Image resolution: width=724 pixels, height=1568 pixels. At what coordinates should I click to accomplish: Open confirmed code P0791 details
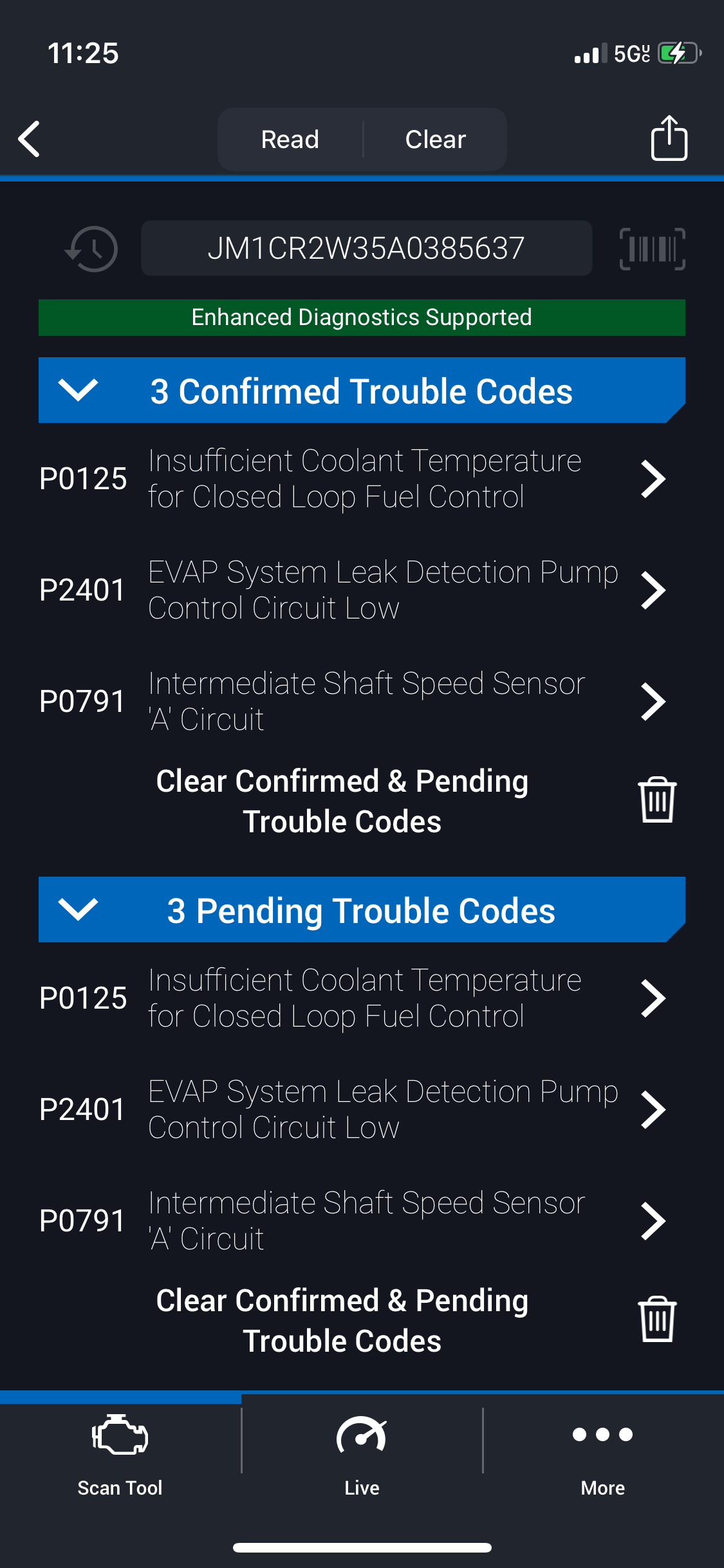[362, 702]
